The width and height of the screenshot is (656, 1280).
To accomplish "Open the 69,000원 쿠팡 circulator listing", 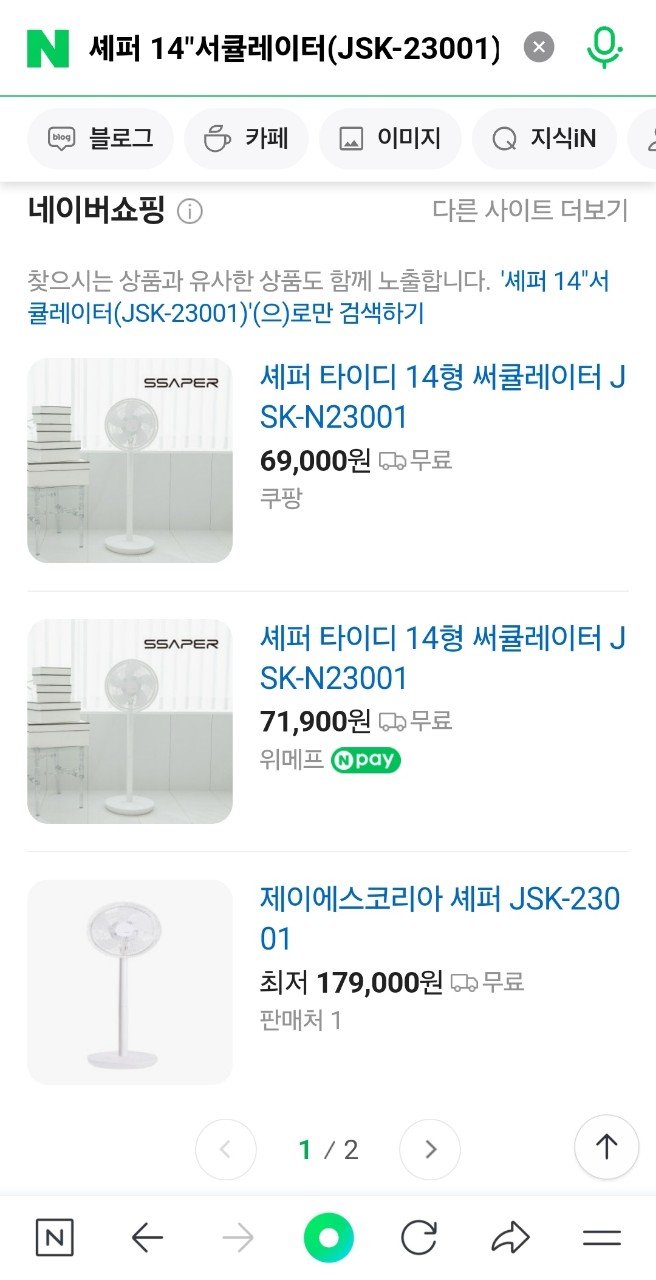I will pyautogui.click(x=442, y=397).
